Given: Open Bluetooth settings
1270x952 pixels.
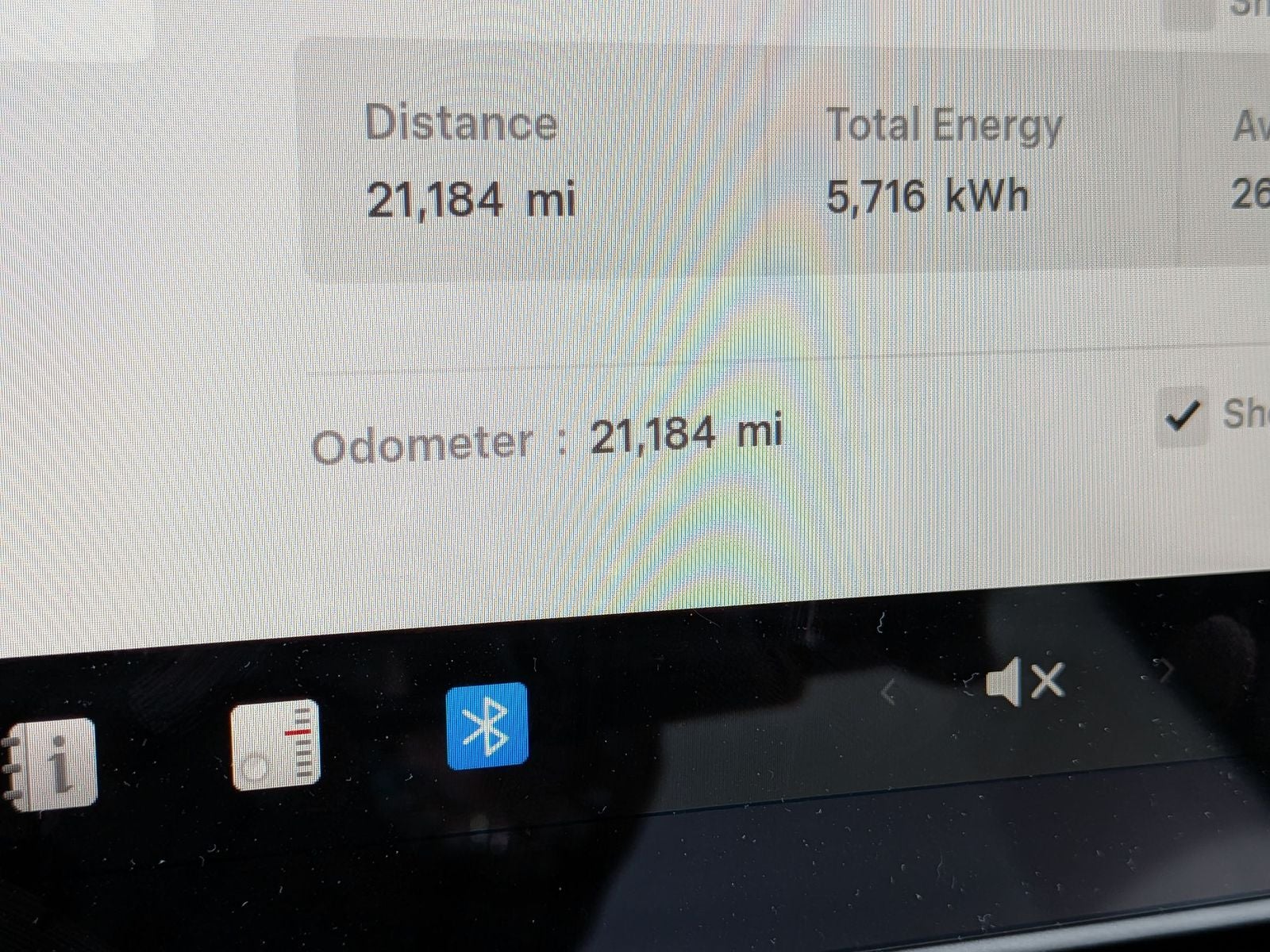Looking at the screenshot, I should (487, 725).
